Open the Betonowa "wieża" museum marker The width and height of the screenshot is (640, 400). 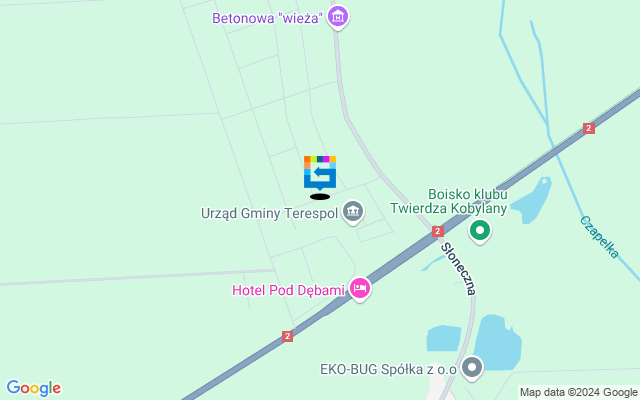point(338,17)
